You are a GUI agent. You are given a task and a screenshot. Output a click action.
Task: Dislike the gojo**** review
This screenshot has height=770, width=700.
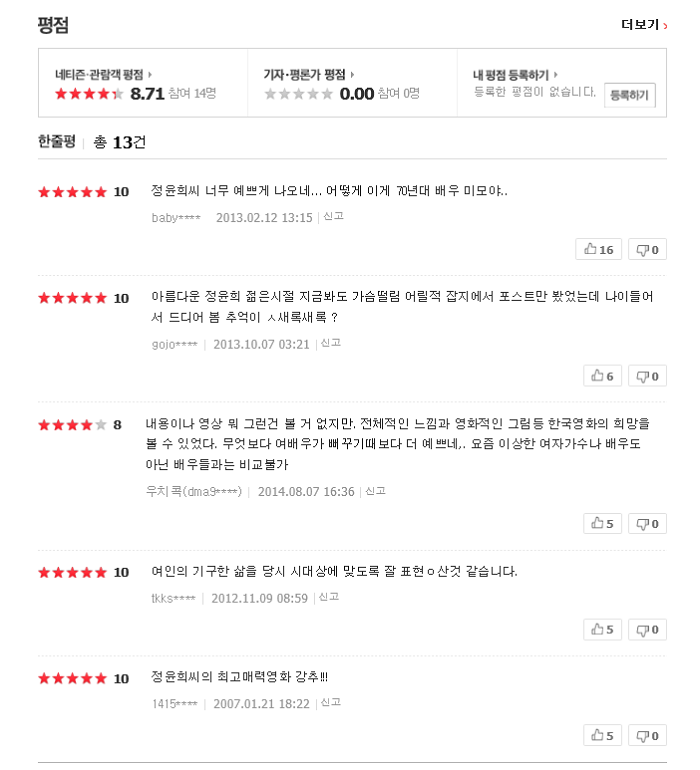[647, 376]
